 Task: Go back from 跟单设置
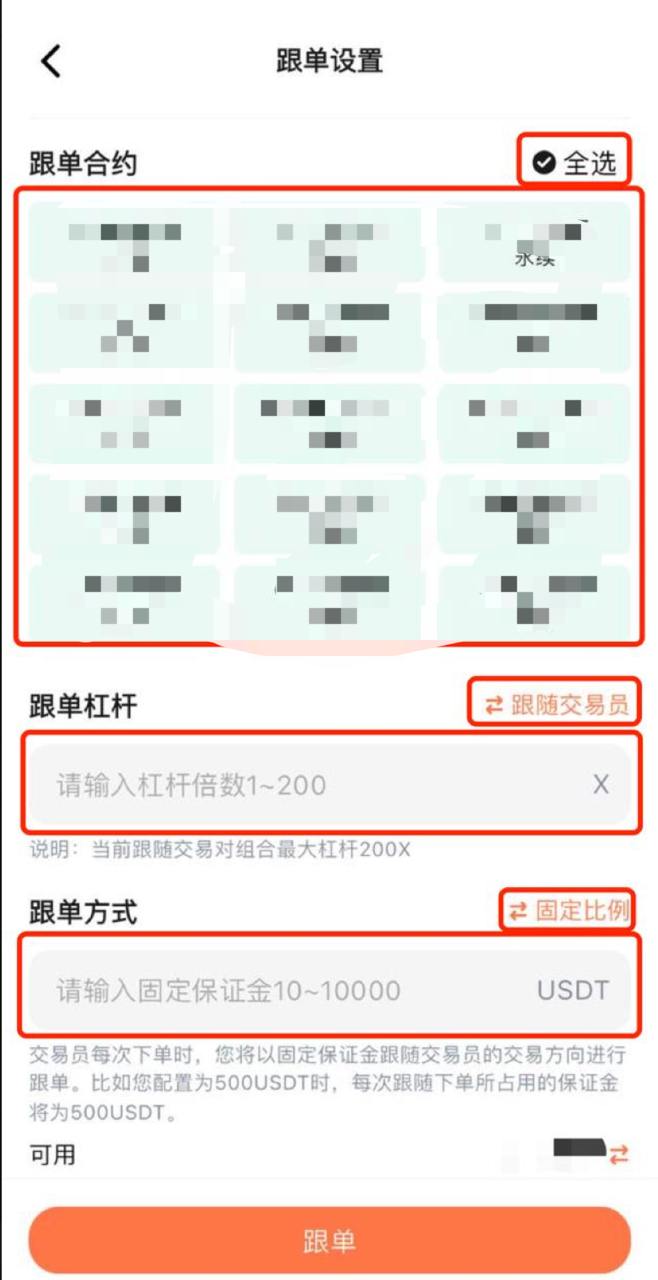click(51, 61)
